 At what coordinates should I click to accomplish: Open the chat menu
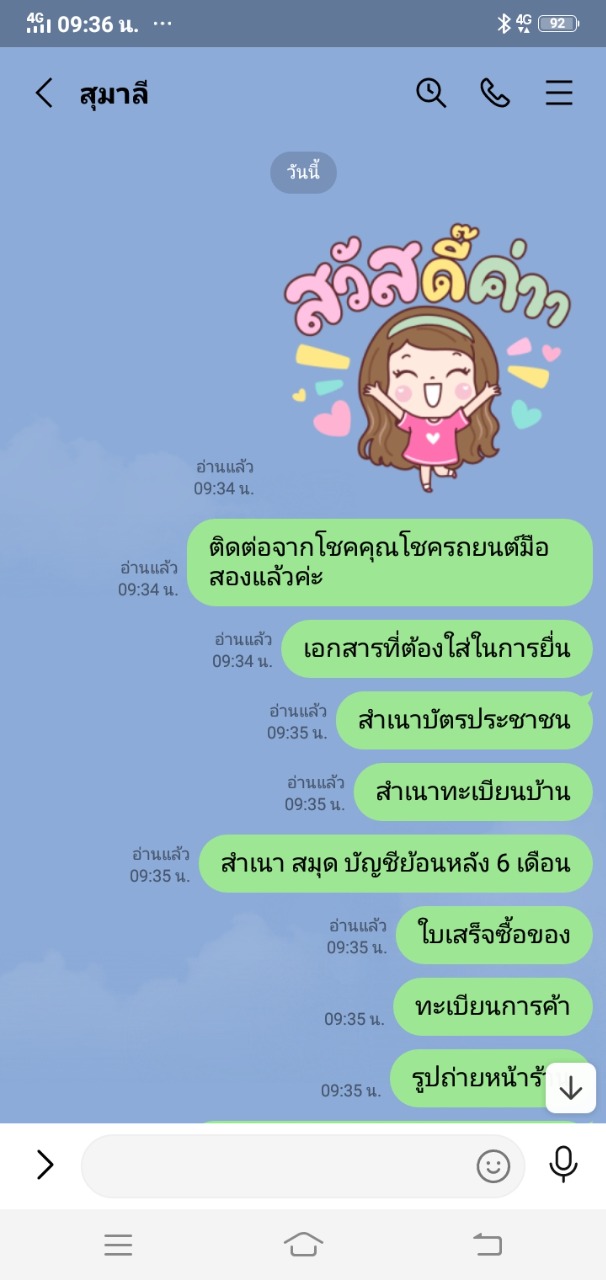(559, 93)
